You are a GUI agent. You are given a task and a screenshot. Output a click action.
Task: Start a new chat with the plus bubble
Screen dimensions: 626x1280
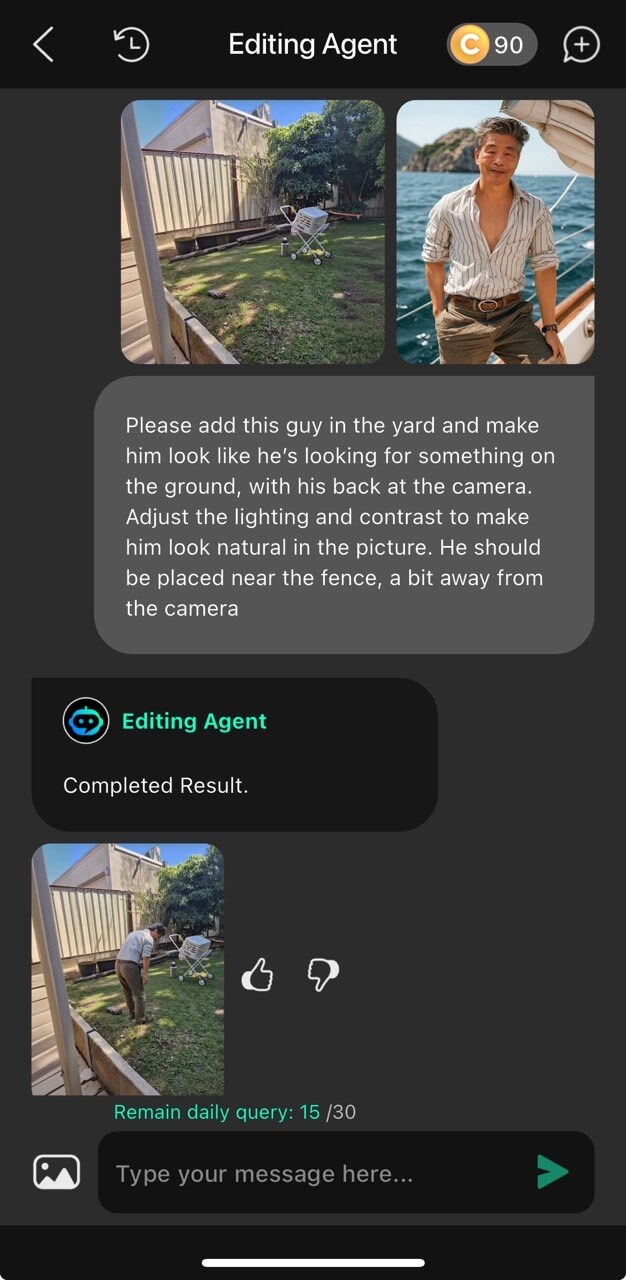581,45
